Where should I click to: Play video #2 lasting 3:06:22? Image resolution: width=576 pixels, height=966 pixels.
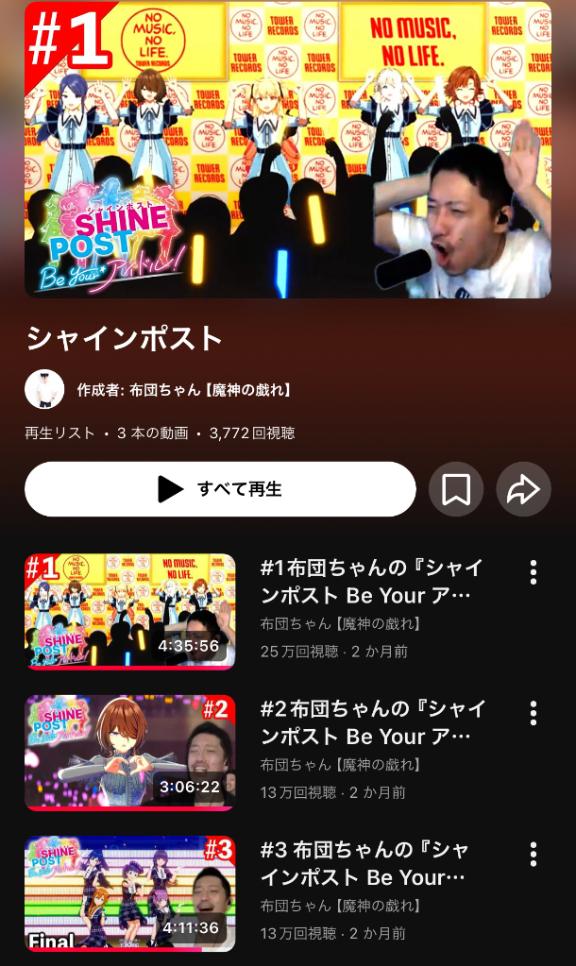pyautogui.click(x=130, y=752)
